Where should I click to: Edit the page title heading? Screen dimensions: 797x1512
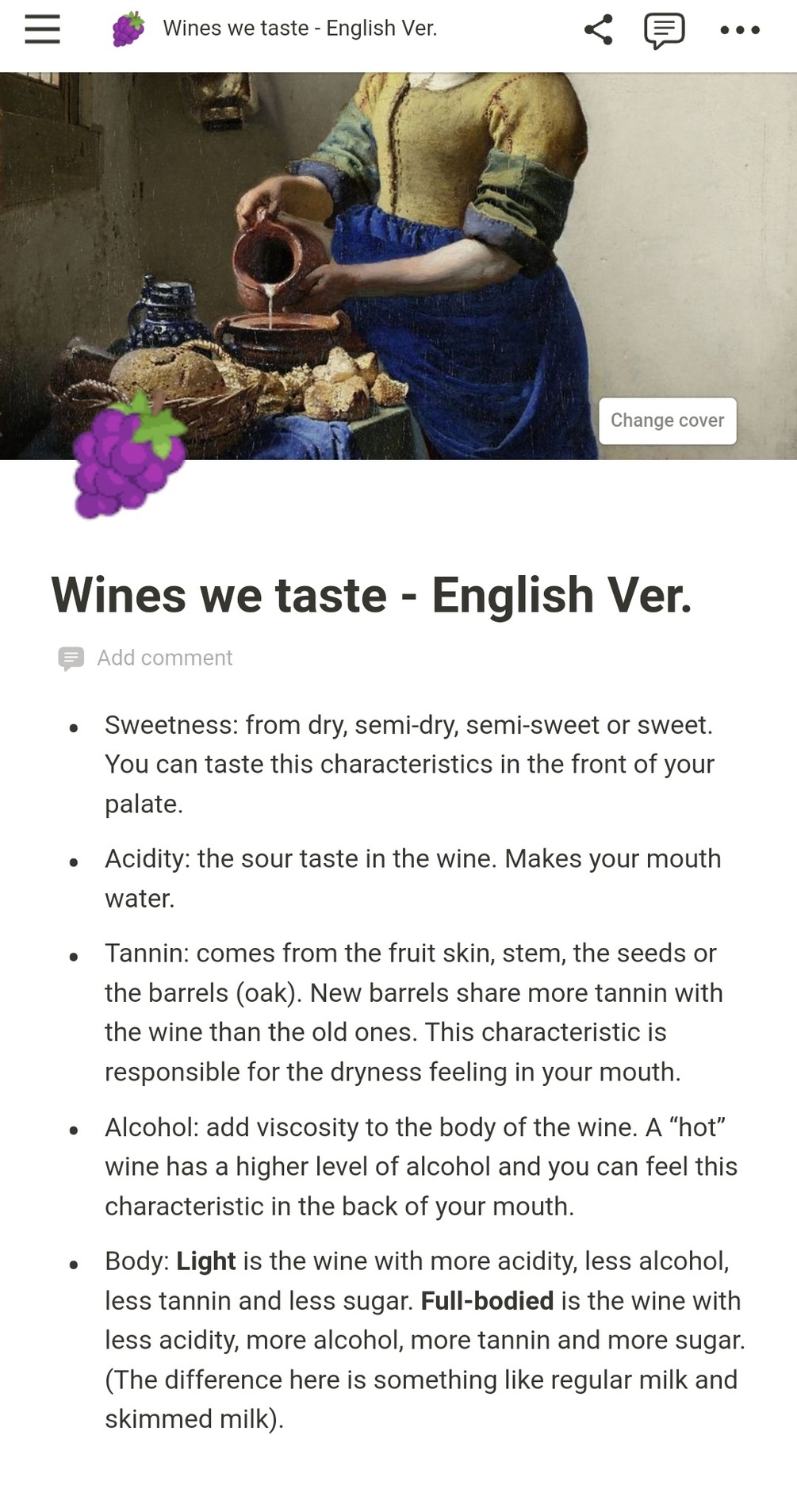tap(371, 595)
